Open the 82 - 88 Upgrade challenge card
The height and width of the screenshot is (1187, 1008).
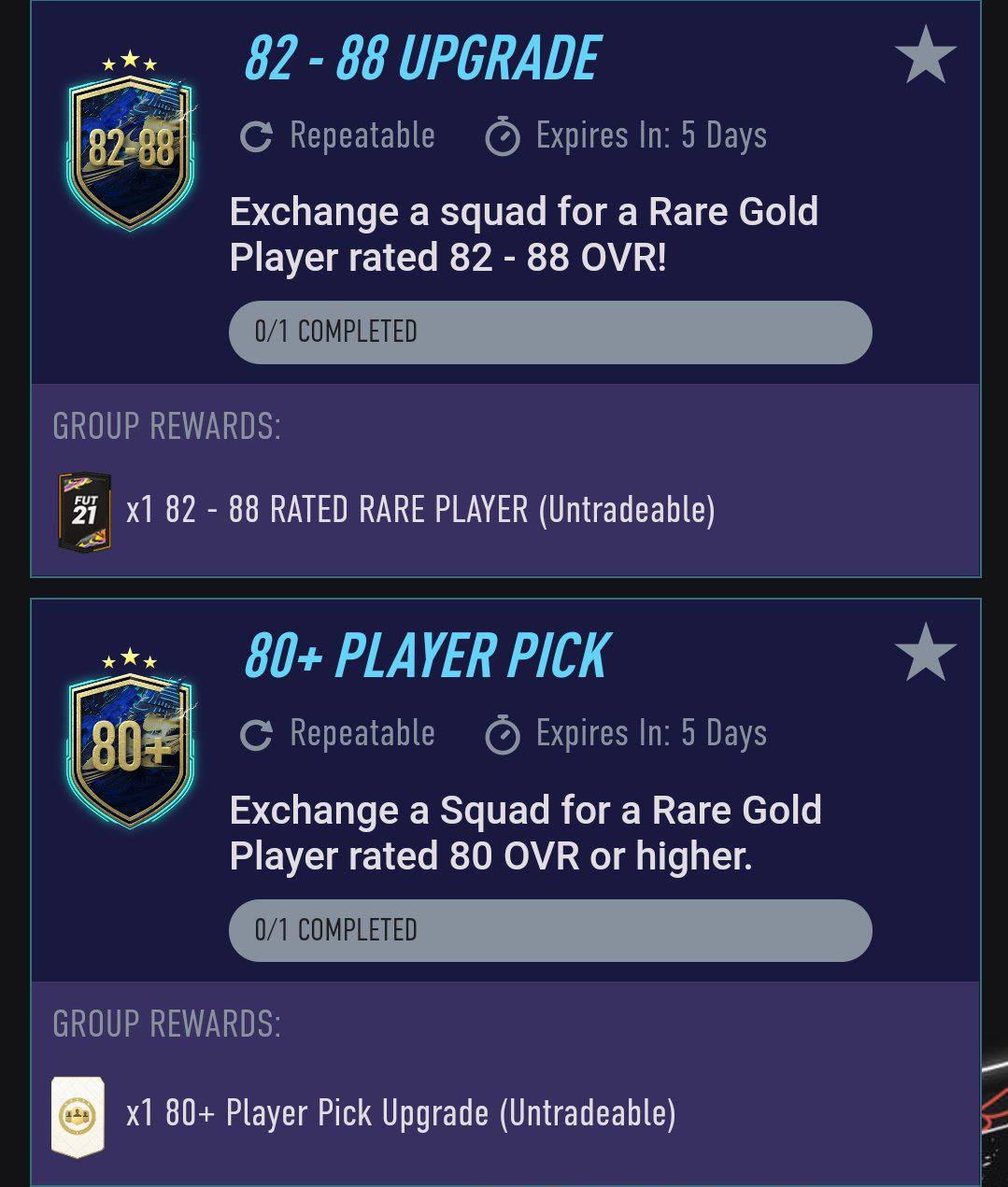click(505, 289)
